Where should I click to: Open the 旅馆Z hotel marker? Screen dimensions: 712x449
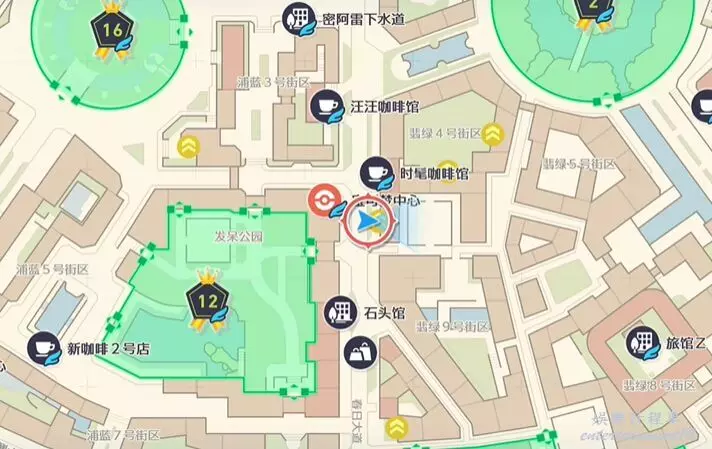(643, 343)
